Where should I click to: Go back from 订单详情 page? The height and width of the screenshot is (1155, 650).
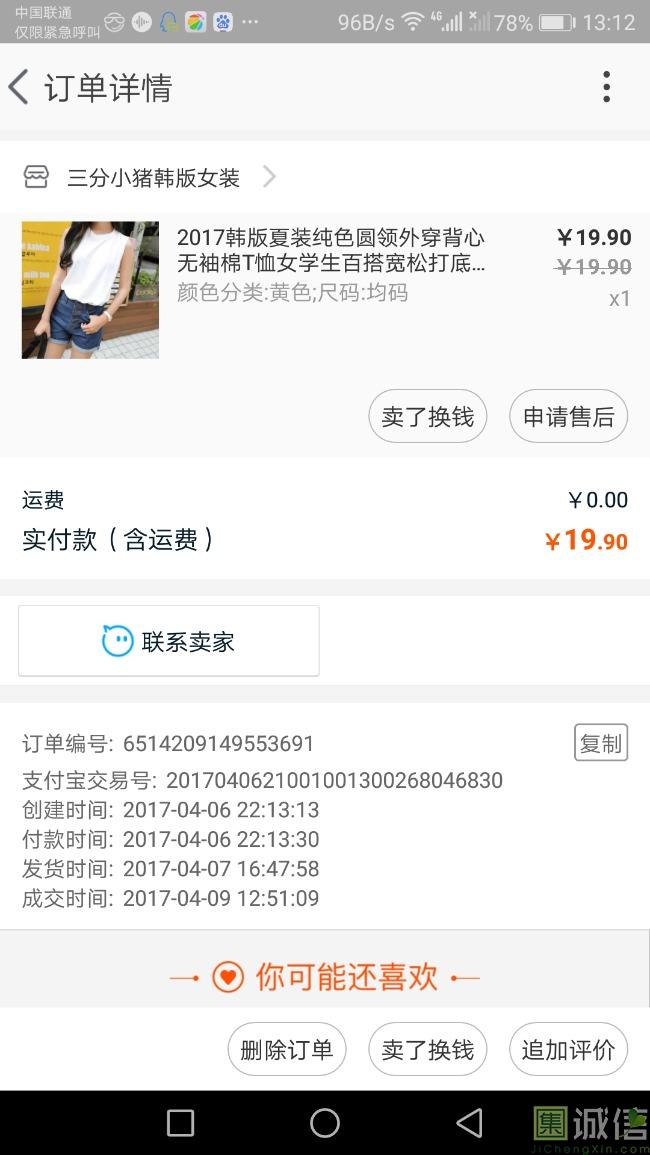[x=20, y=88]
